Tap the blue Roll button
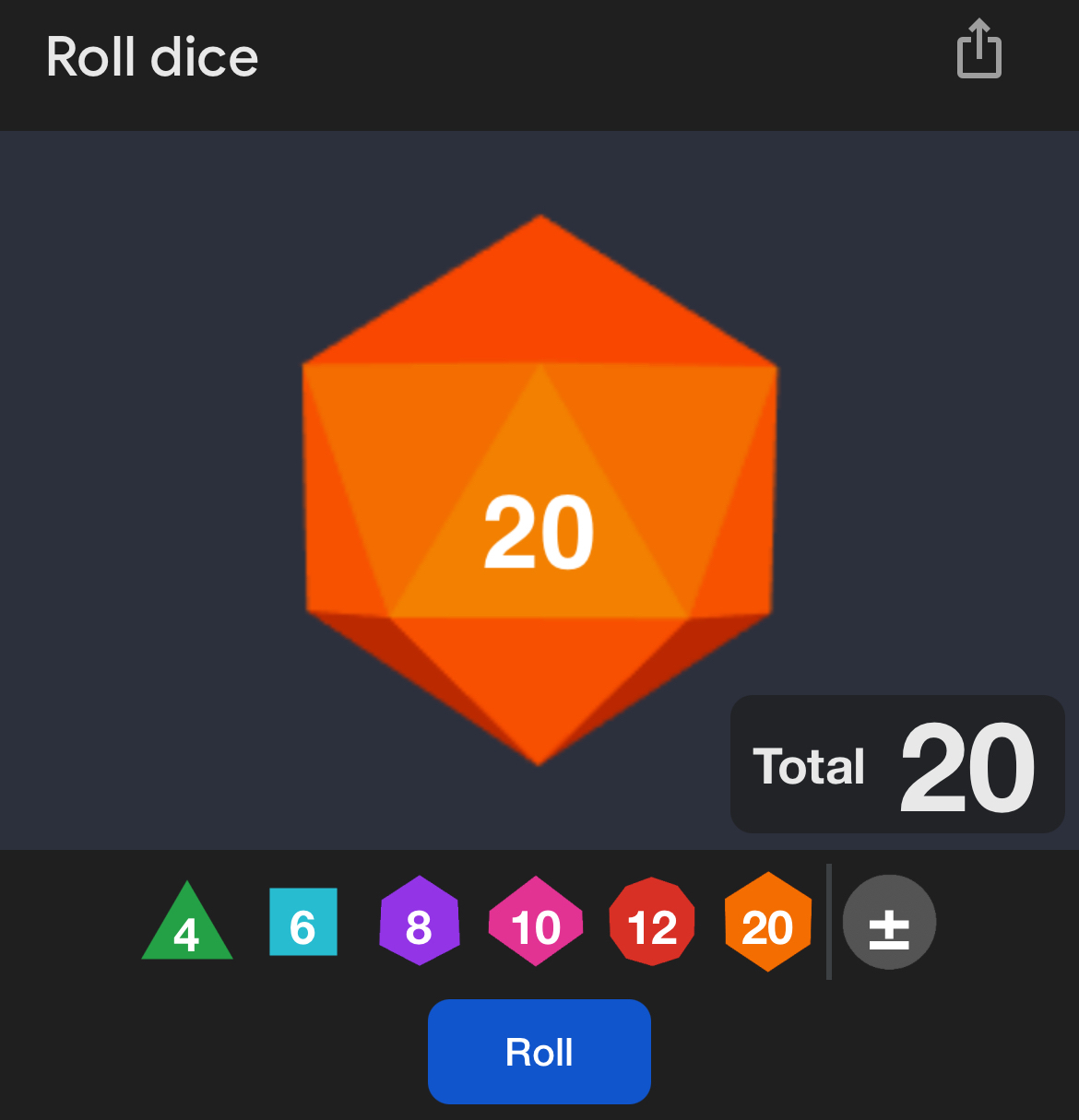Screen dimensions: 1079x1120 tap(539, 1052)
